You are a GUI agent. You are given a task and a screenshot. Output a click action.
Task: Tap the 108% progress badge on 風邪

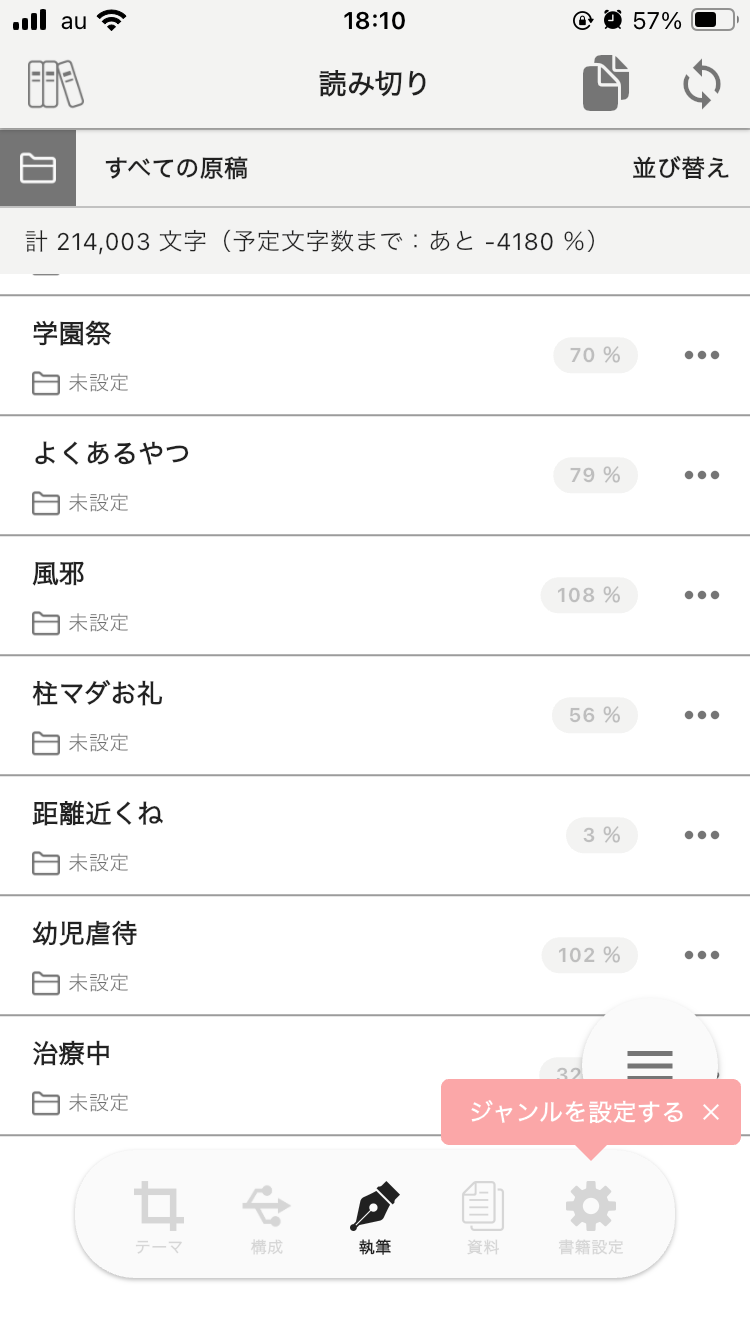589,595
